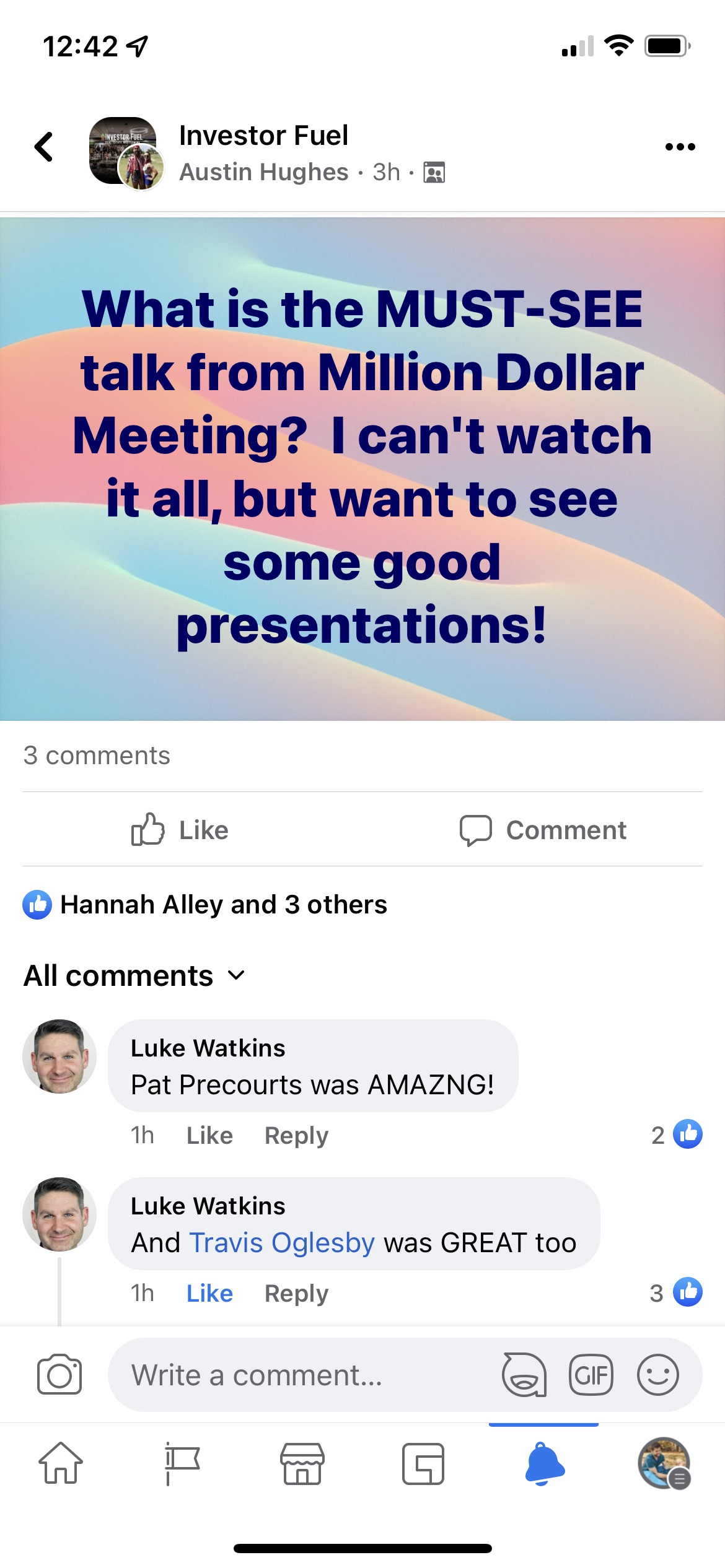Switch to the Marketplace tab
This screenshot has width=725, height=1568.
(302, 1464)
